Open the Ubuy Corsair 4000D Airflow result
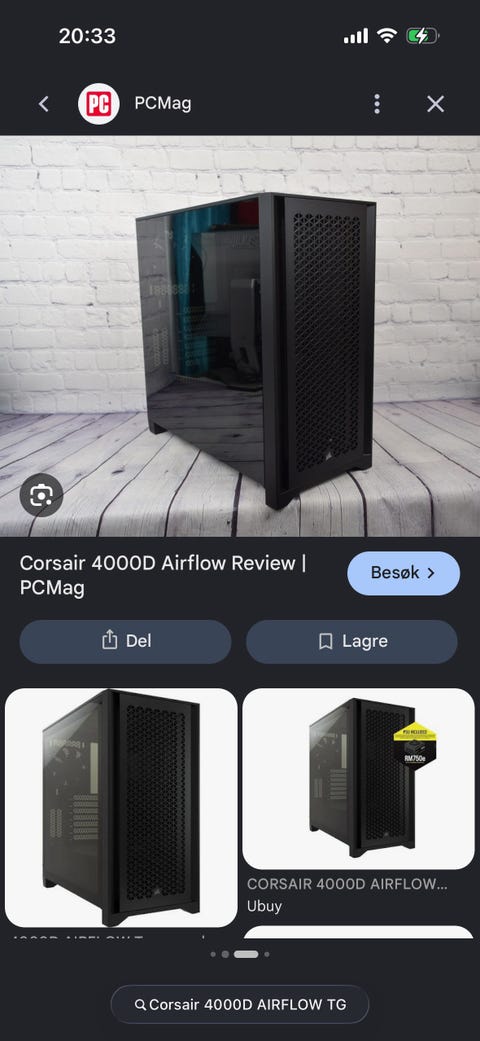Viewport: 480px width, 1041px height. coord(359,801)
